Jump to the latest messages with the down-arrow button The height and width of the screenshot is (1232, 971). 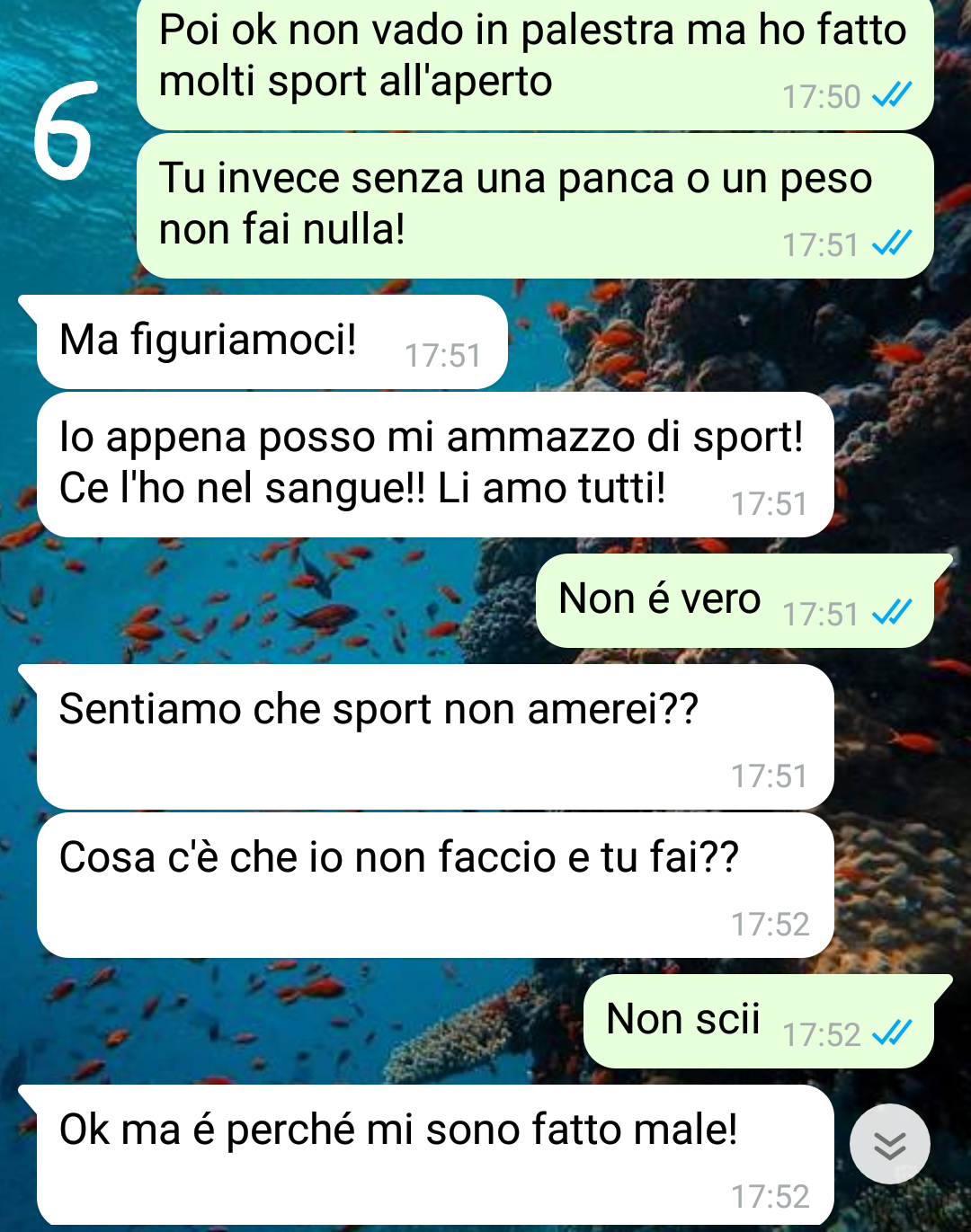click(889, 1144)
